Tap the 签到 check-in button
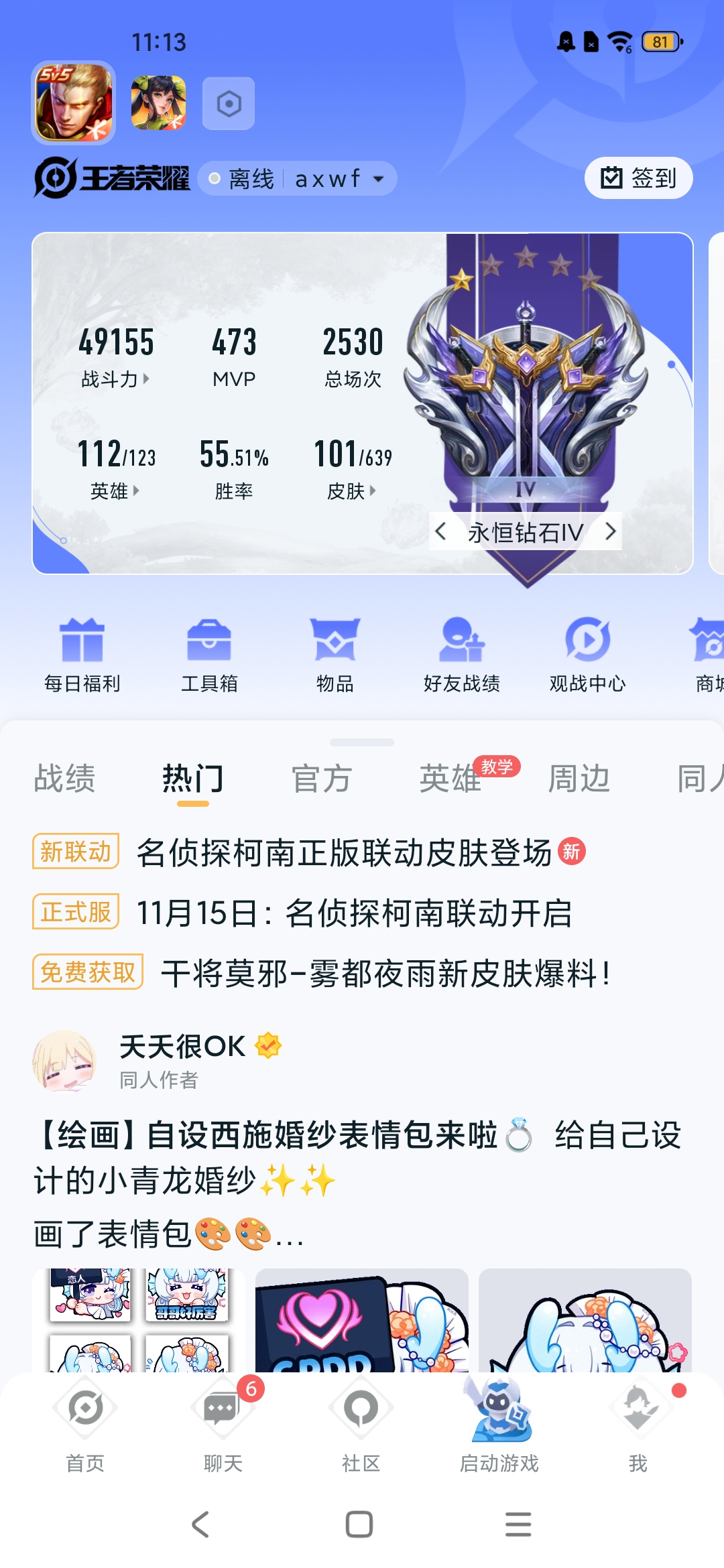Viewport: 724px width, 1568px height. (x=638, y=178)
